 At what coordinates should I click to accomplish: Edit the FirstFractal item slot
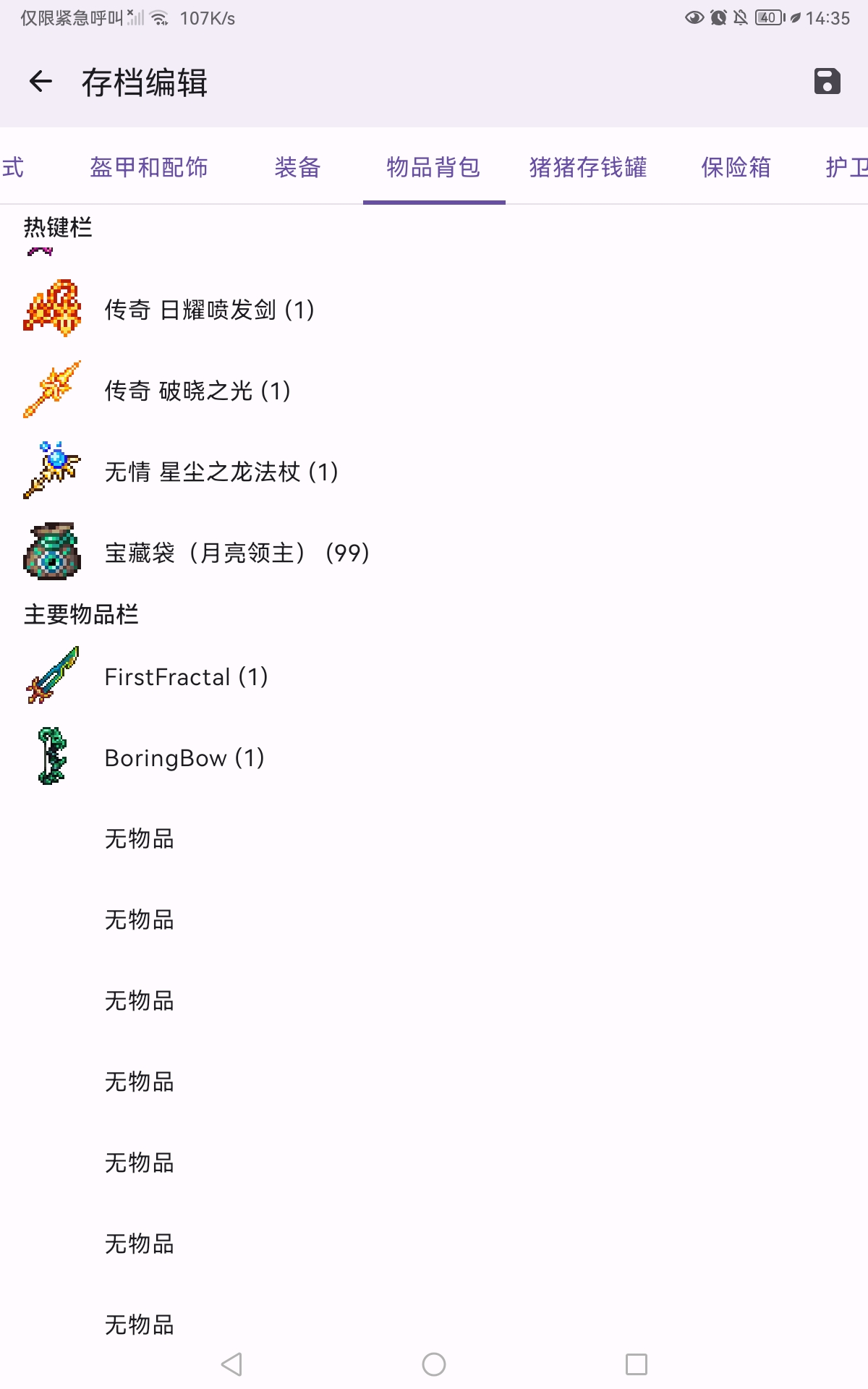(186, 677)
